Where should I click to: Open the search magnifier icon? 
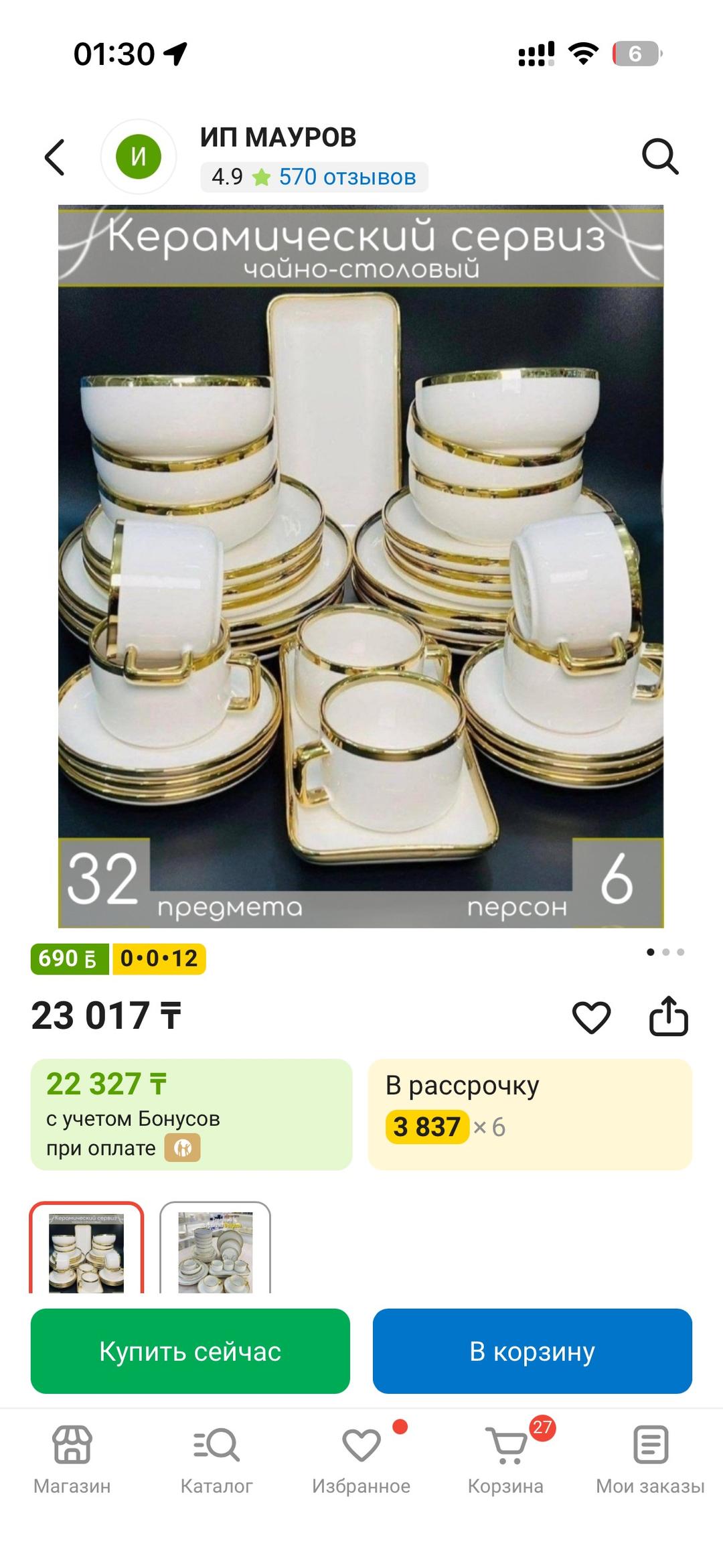tap(660, 157)
